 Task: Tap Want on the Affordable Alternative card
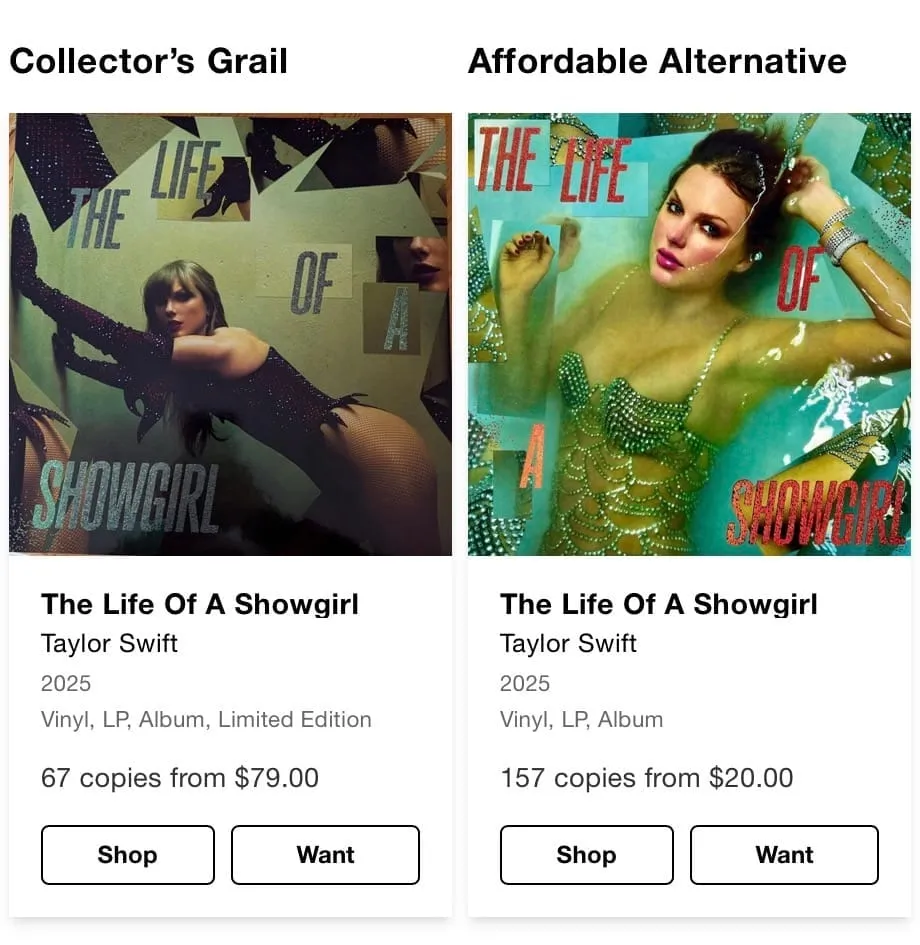click(x=784, y=855)
